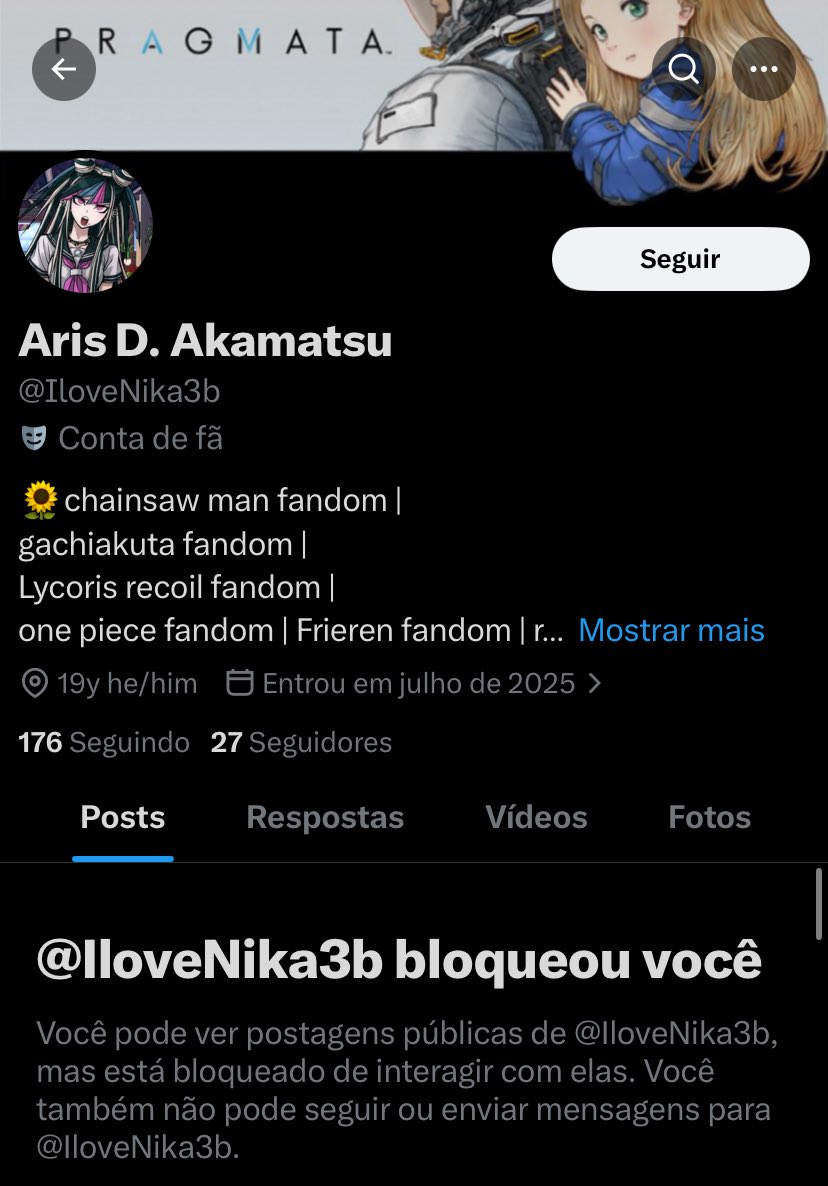Tap the Seguir button
828x1186 pixels.
click(x=680, y=259)
